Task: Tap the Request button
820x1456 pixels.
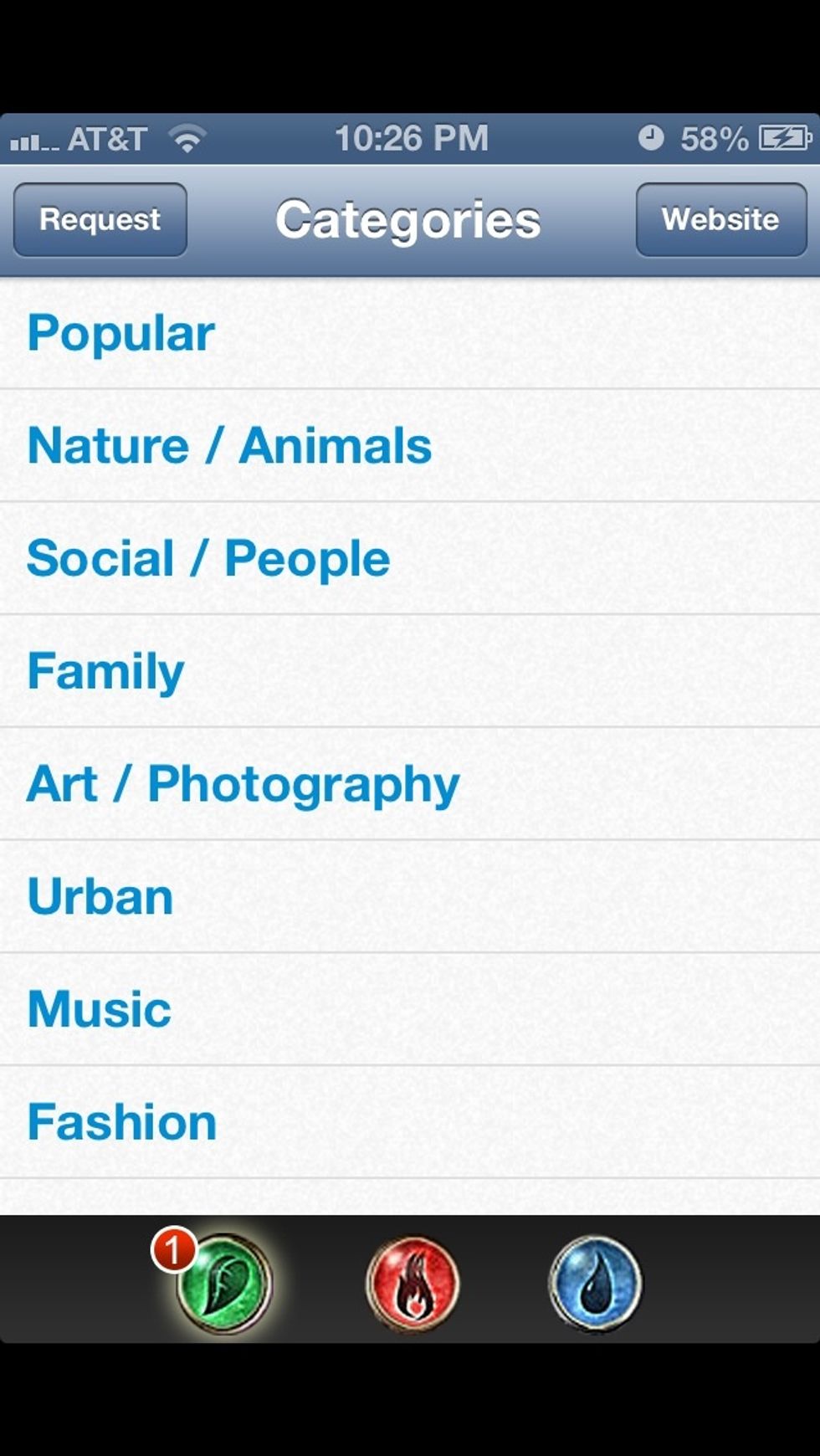Action: (x=100, y=220)
